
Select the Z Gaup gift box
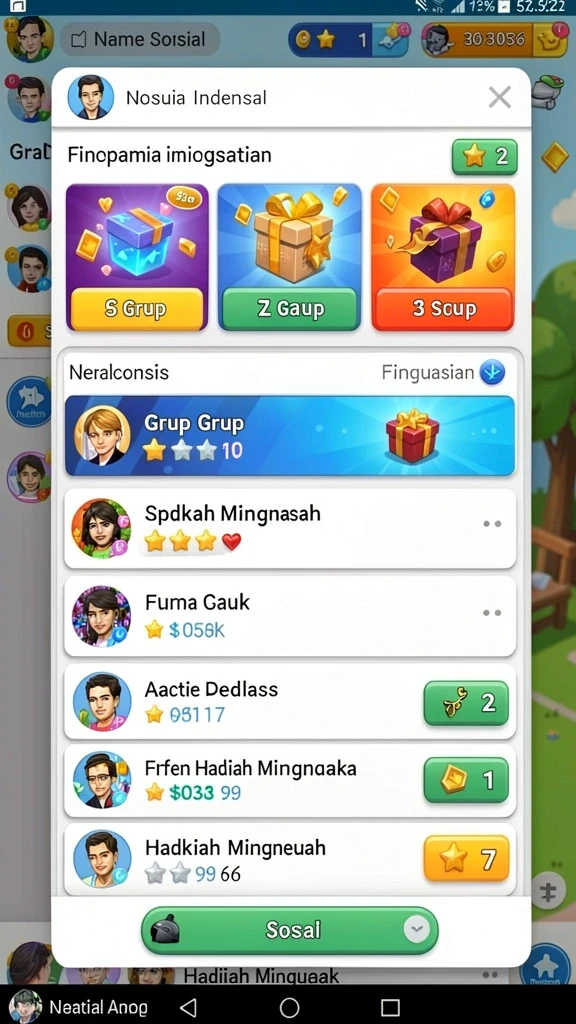(289, 257)
